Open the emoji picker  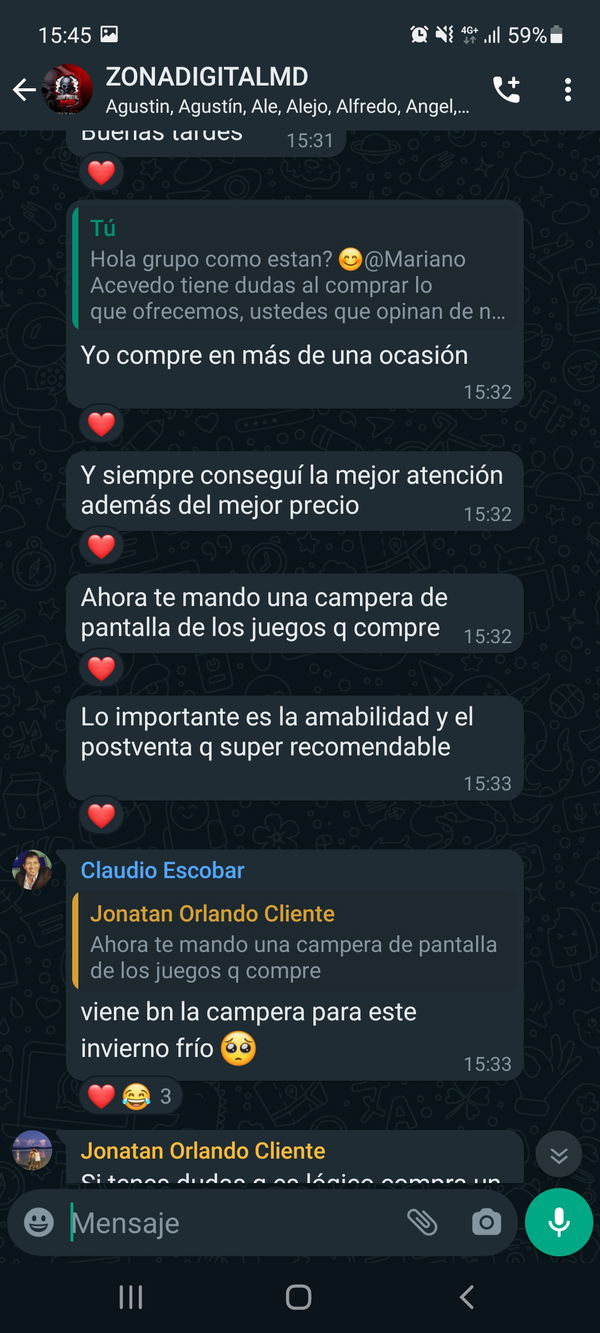(39, 1222)
